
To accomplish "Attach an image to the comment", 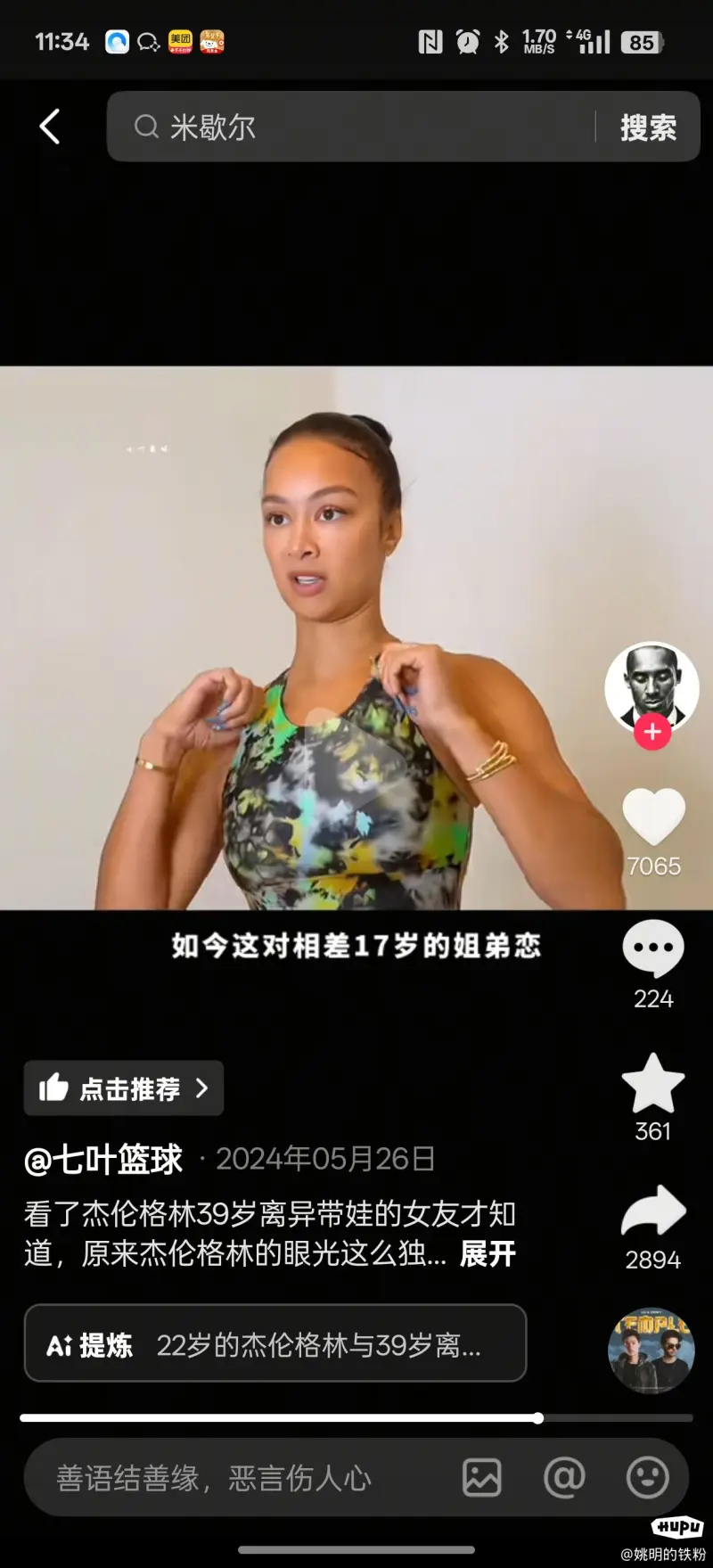I will pyautogui.click(x=482, y=1478).
